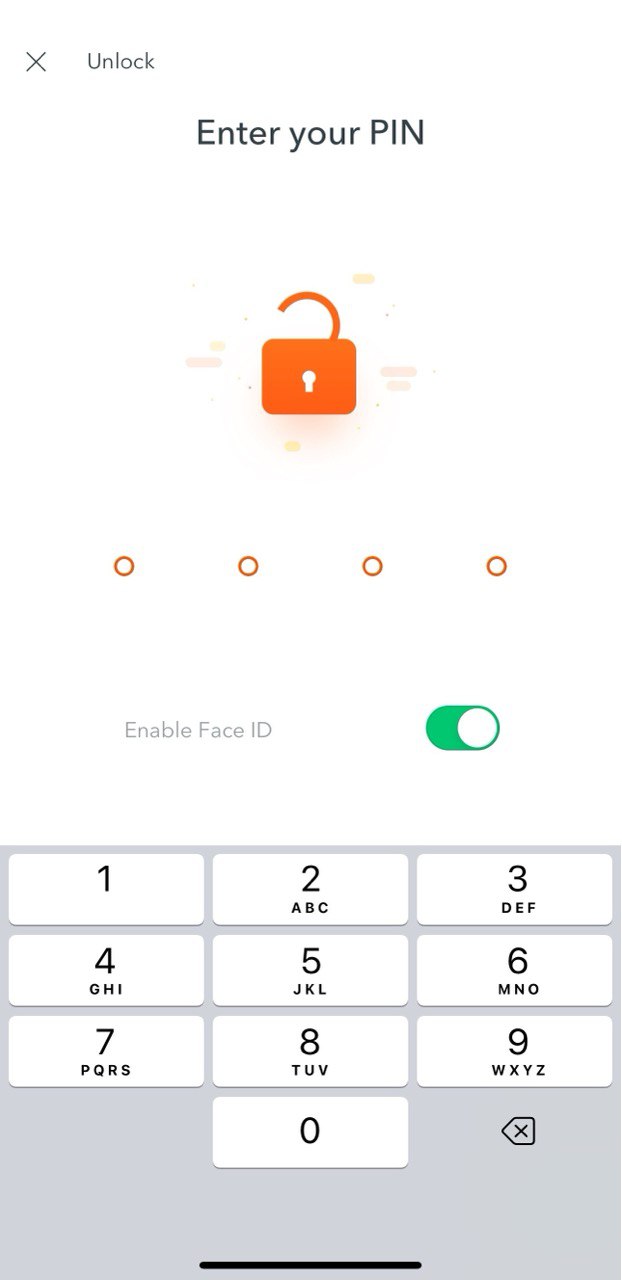Hit the 4 GHI key

(x=106, y=970)
